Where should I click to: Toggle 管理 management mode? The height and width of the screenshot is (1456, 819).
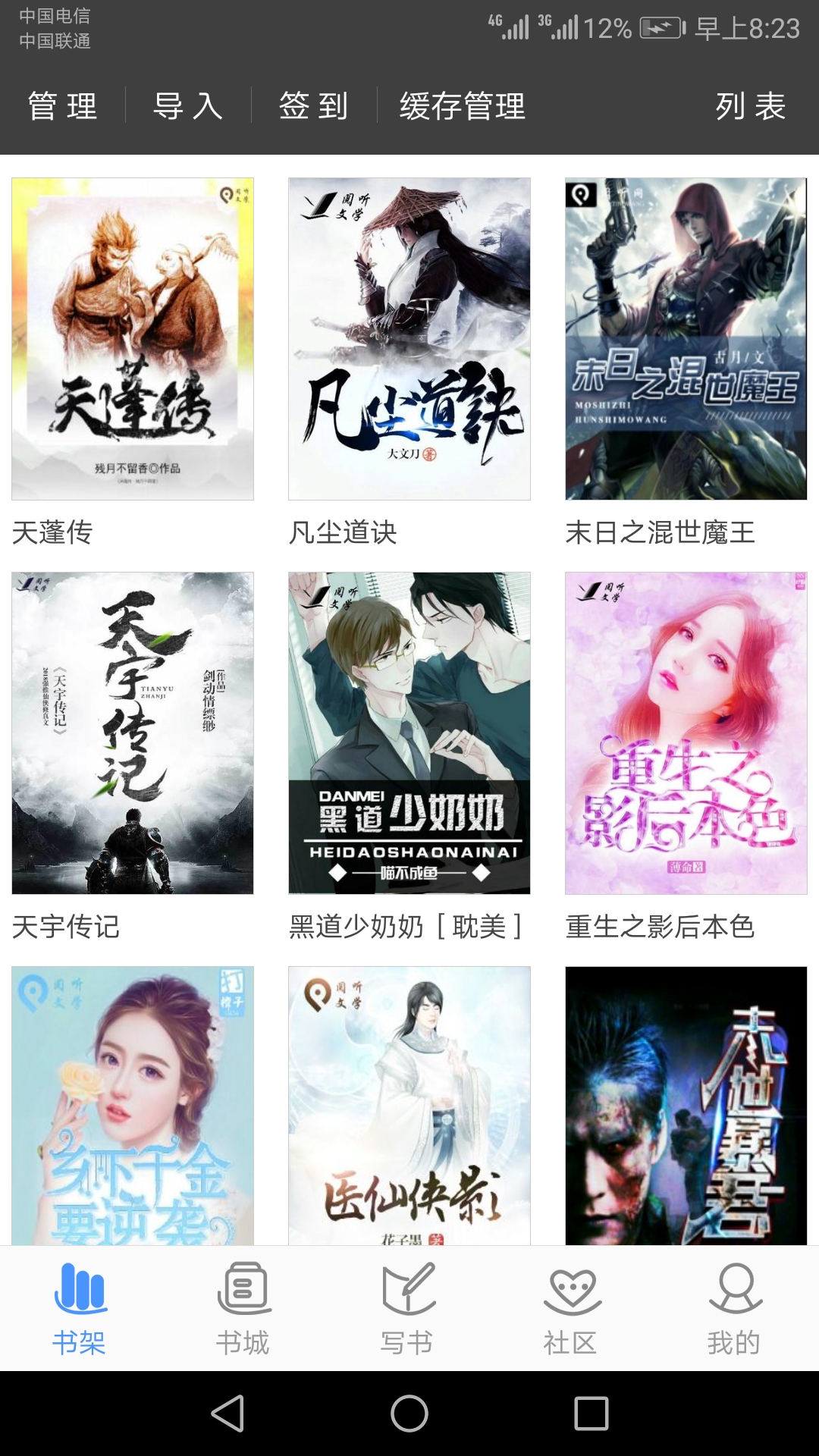pyautogui.click(x=61, y=108)
